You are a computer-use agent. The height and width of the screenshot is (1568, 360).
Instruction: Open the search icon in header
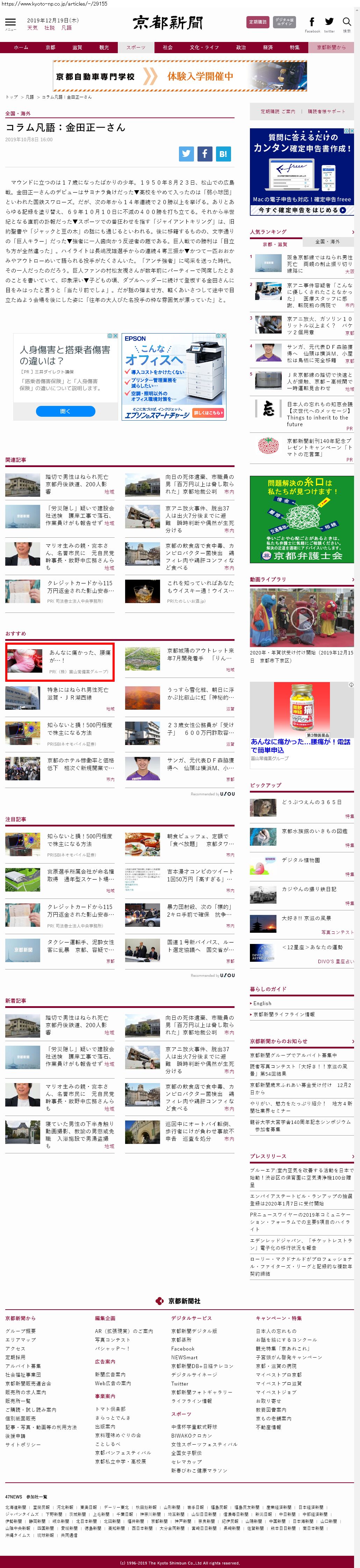pos(347,22)
